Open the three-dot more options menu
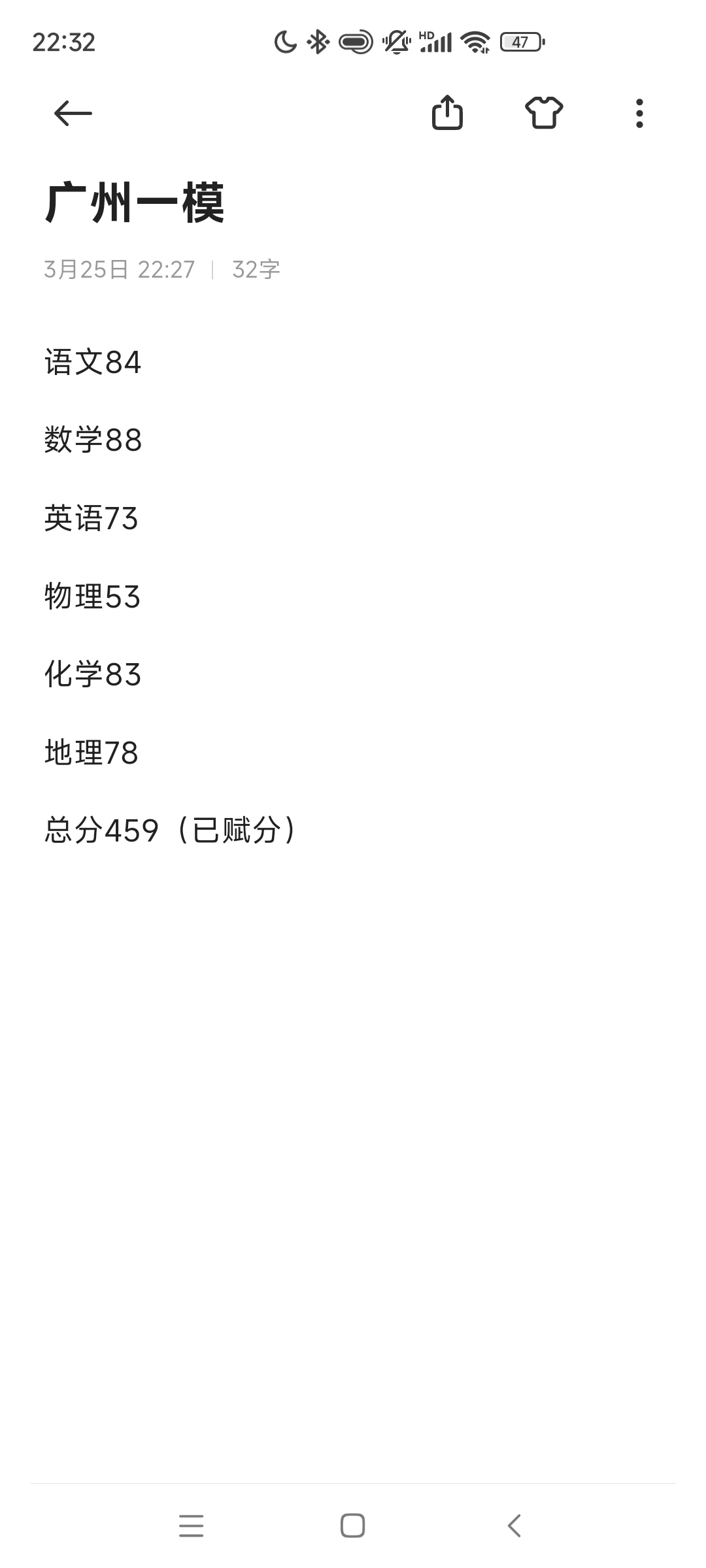This screenshot has width=706, height=1568. pos(639,112)
